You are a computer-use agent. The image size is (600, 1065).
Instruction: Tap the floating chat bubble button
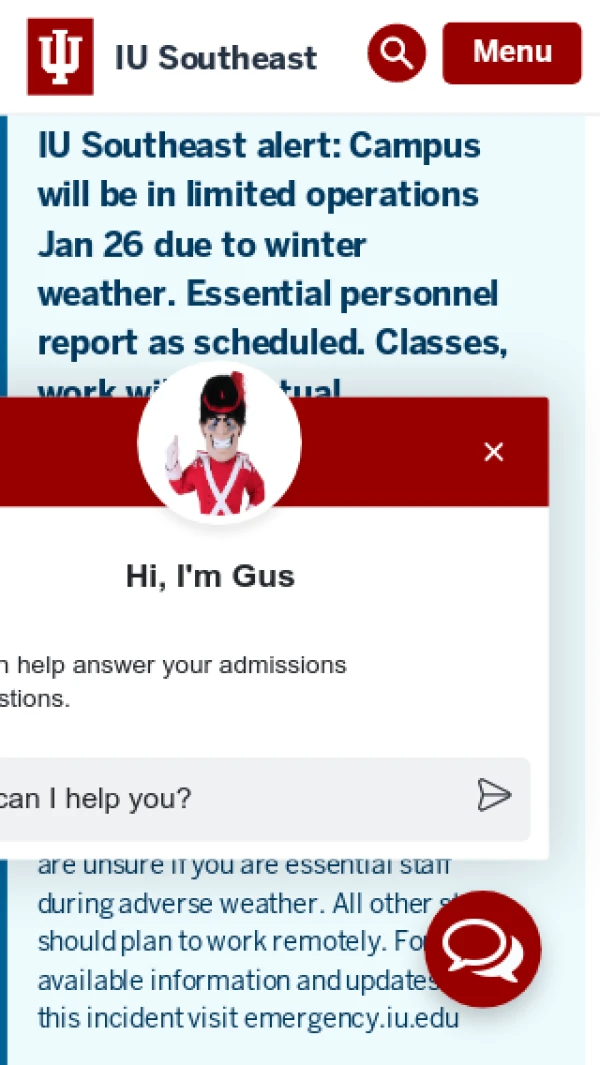coord(482,949)
